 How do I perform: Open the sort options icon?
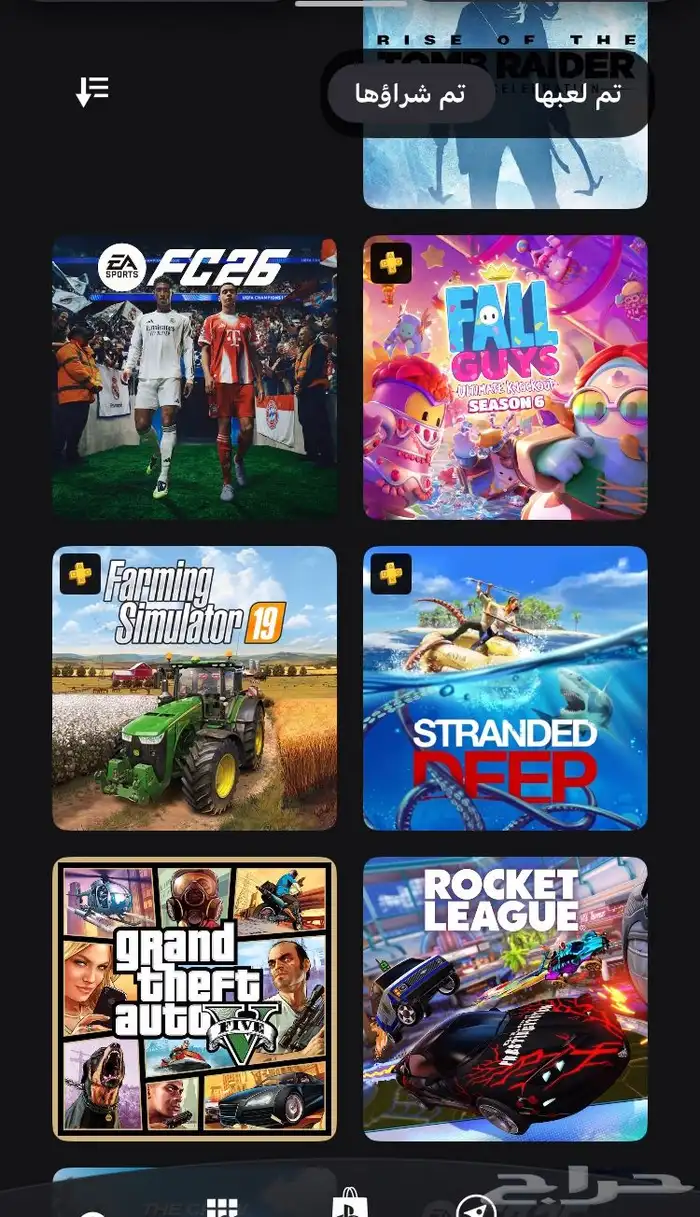click(x=92, y=92)
